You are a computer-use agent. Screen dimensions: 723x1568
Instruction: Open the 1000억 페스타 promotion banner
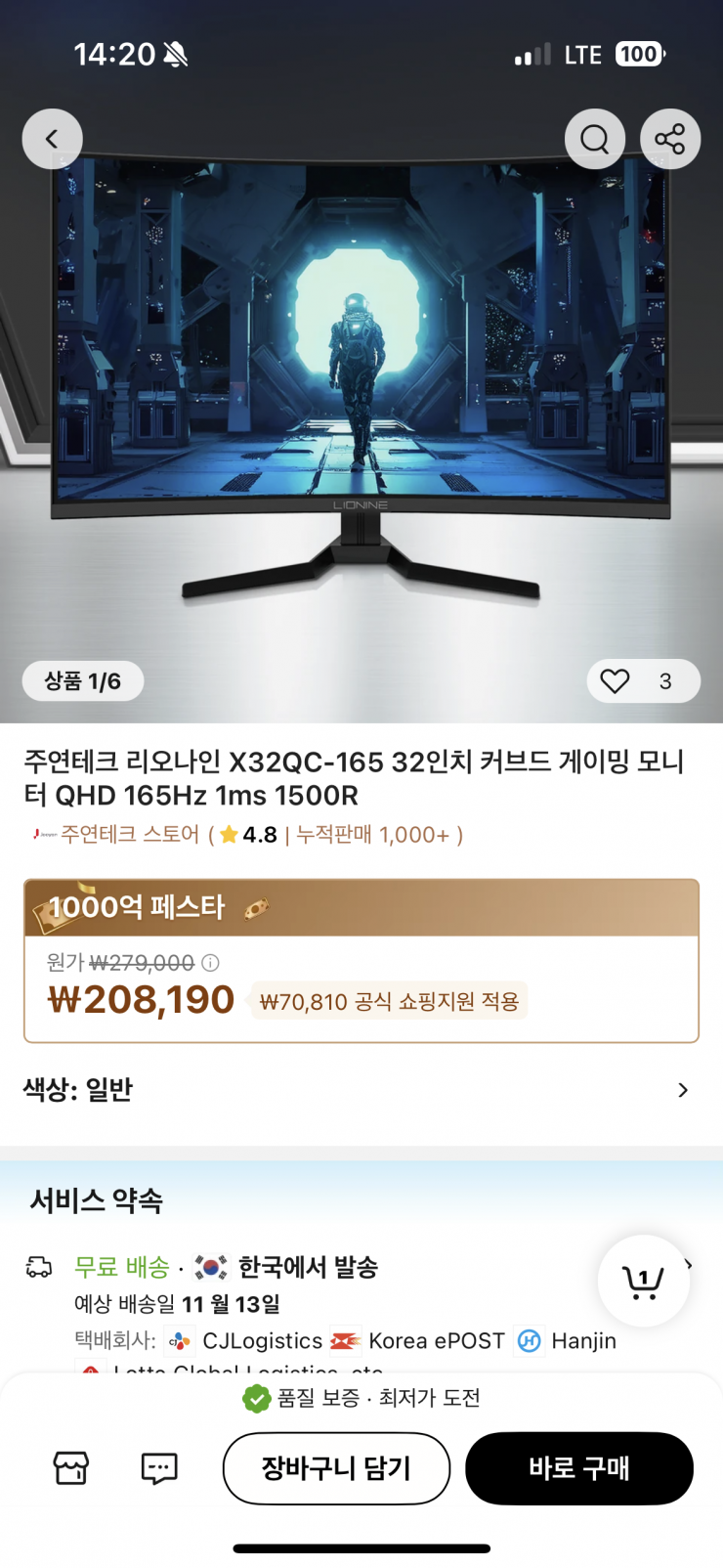coord(361,908)
